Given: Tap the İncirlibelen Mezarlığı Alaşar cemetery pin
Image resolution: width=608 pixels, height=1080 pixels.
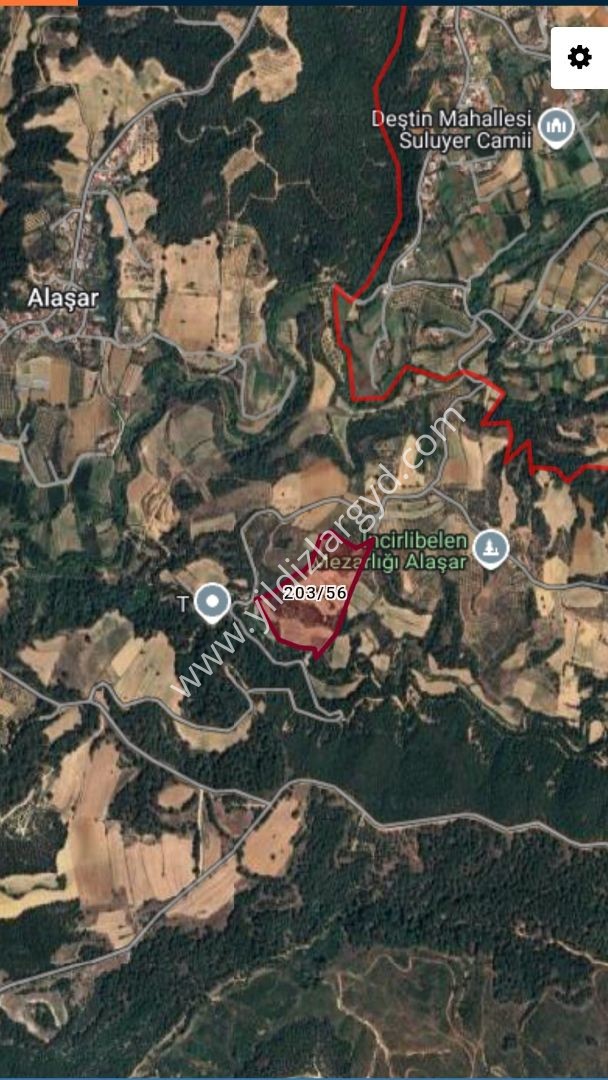Looking at the screenshot, I should (492, 549).
